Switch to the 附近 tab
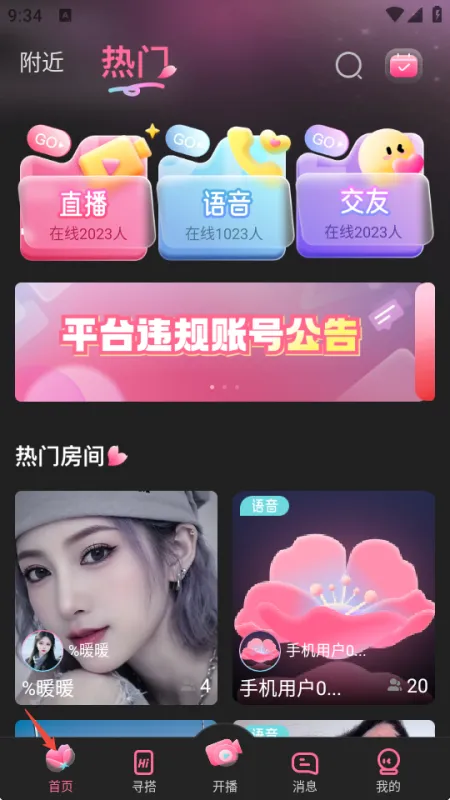The image size is (450, 800). (x=42, y=62)
